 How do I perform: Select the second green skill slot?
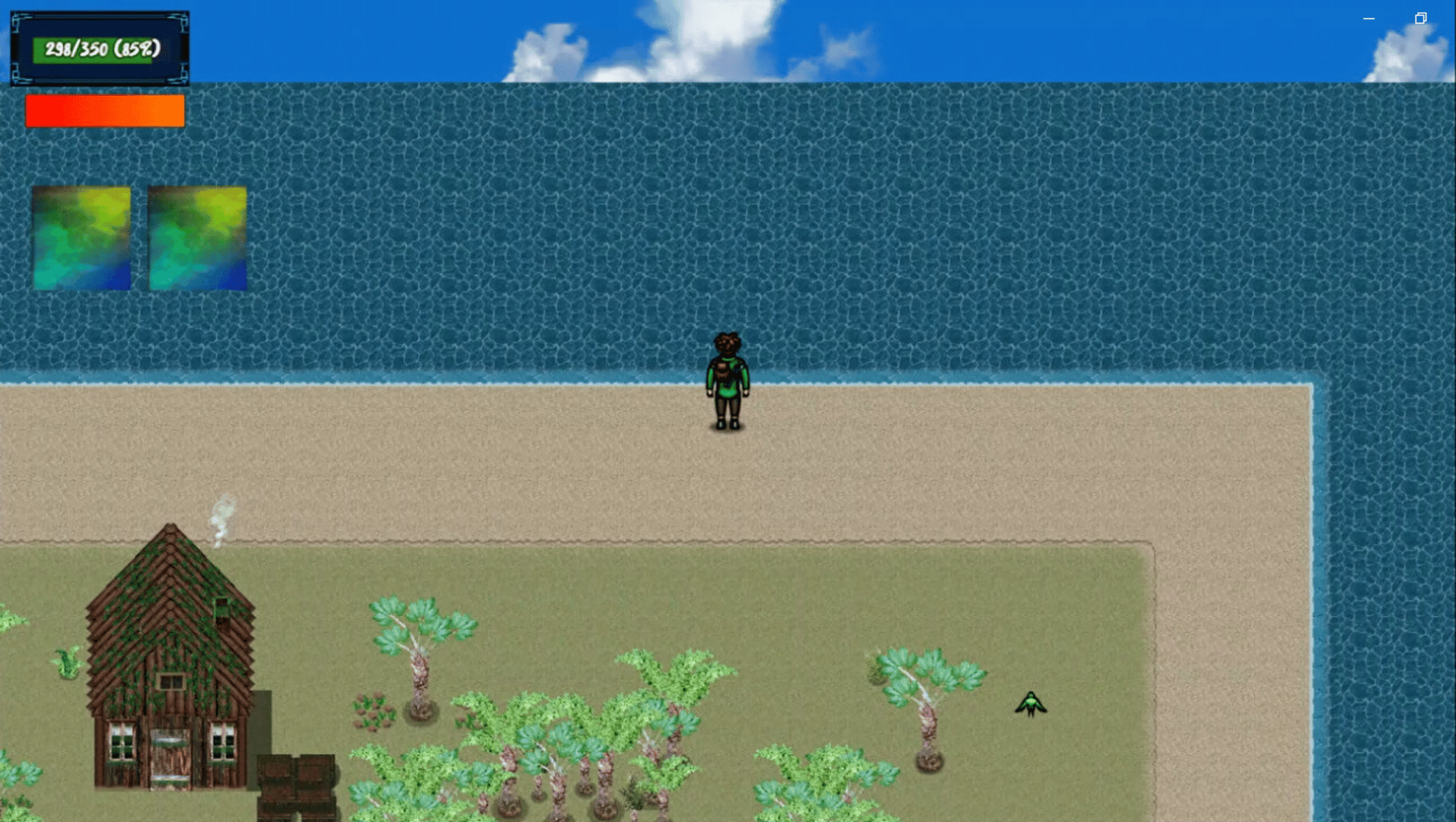click(x=197, y=238)
